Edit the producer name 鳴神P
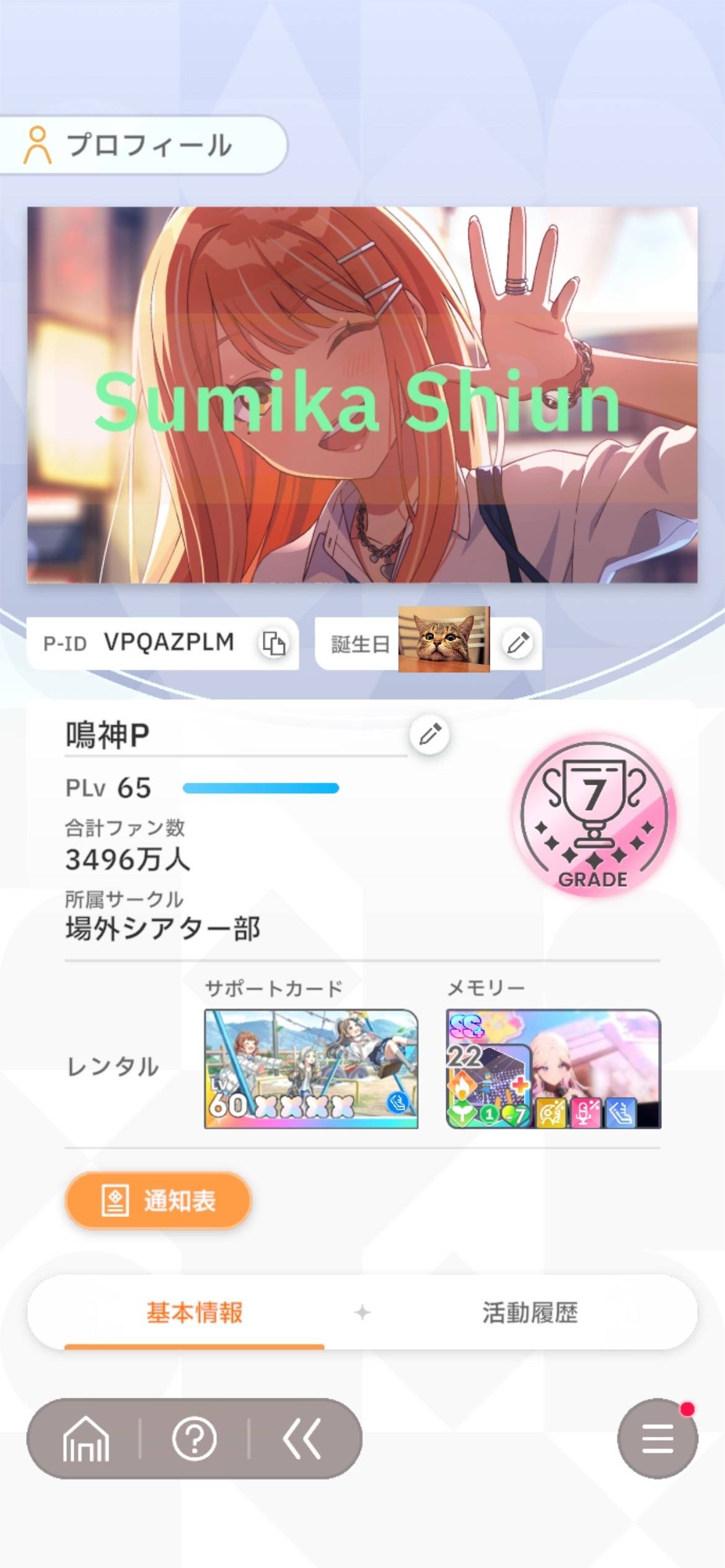This screenshot has height=1568, width=725. 429,734
